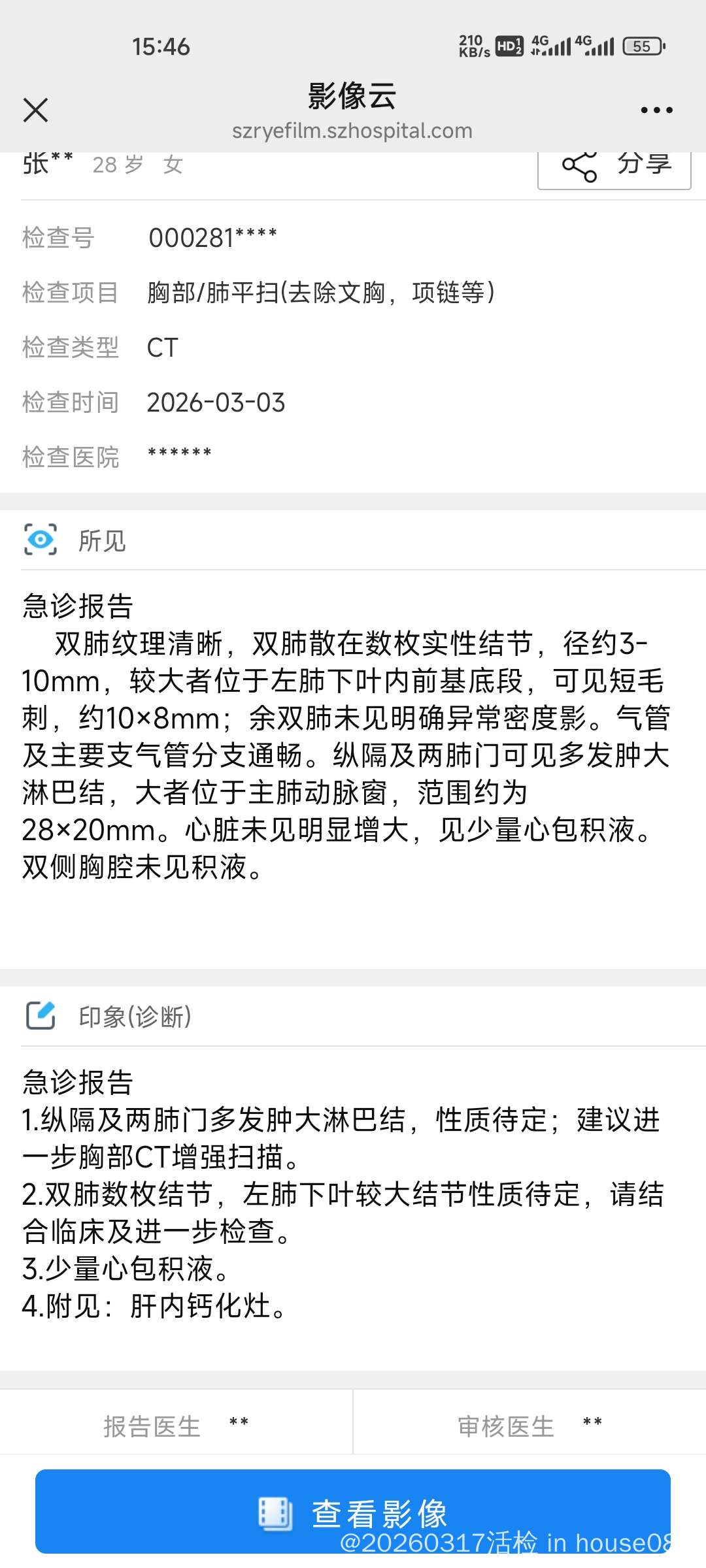Open the three-dot more options menu
The height and width of the screenshot is (1568, 706).
pos(656,110)
